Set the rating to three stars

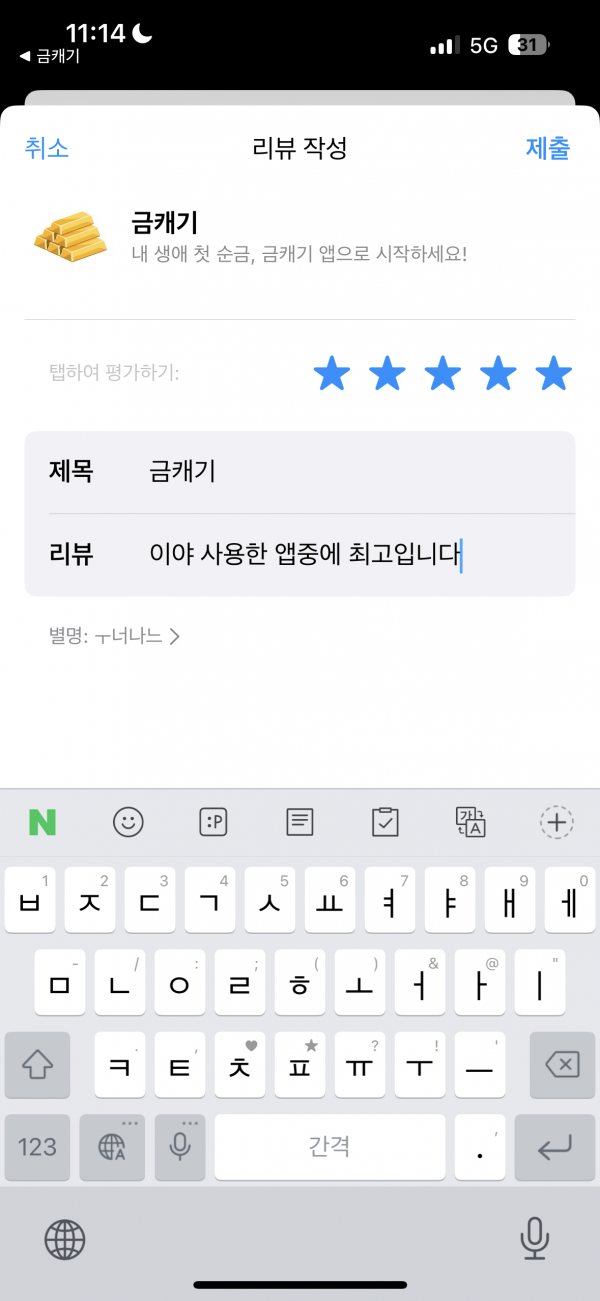pyautogui.click(x=443, y=374)
